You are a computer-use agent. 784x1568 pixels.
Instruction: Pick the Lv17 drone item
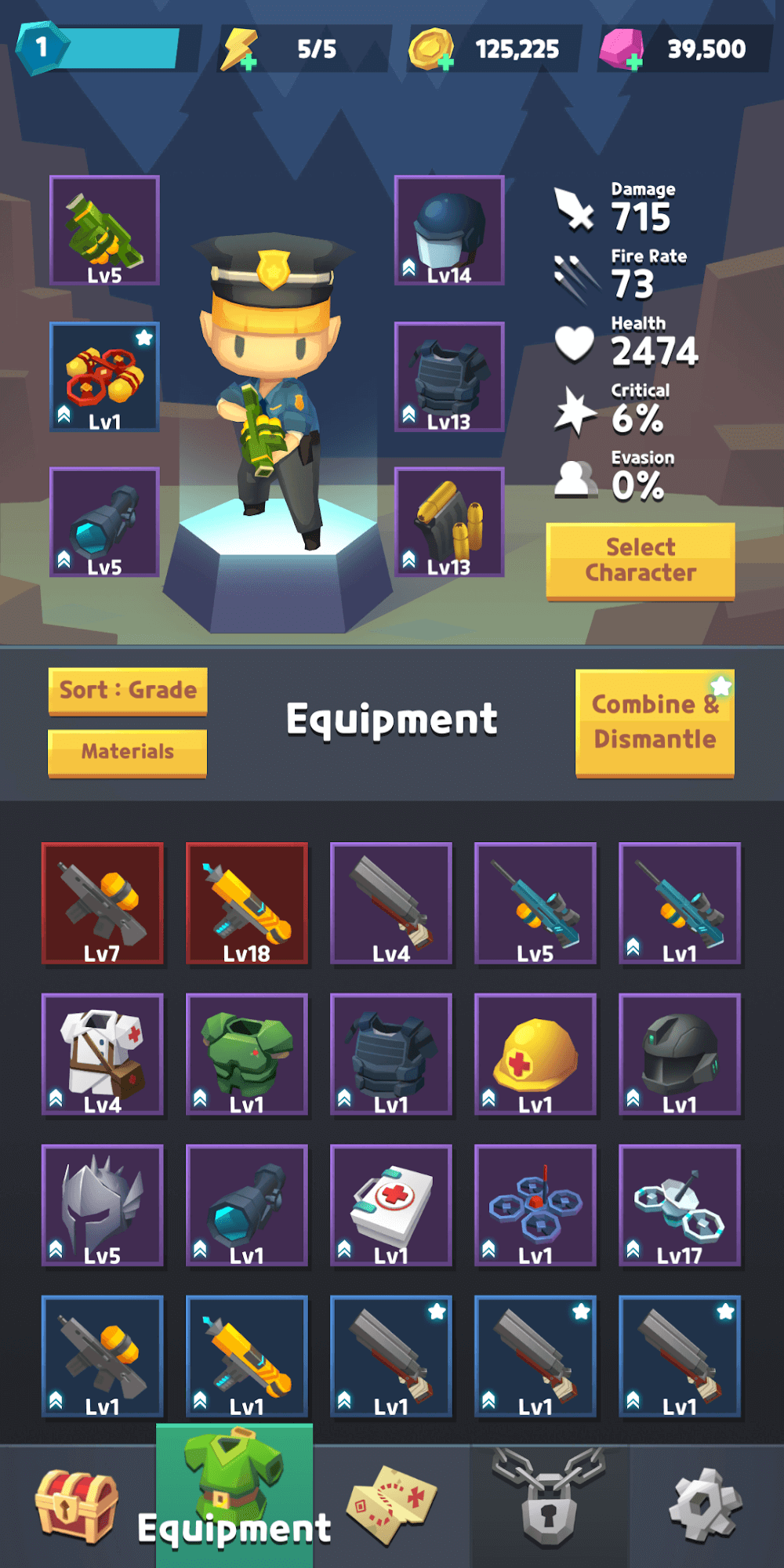680,1205
